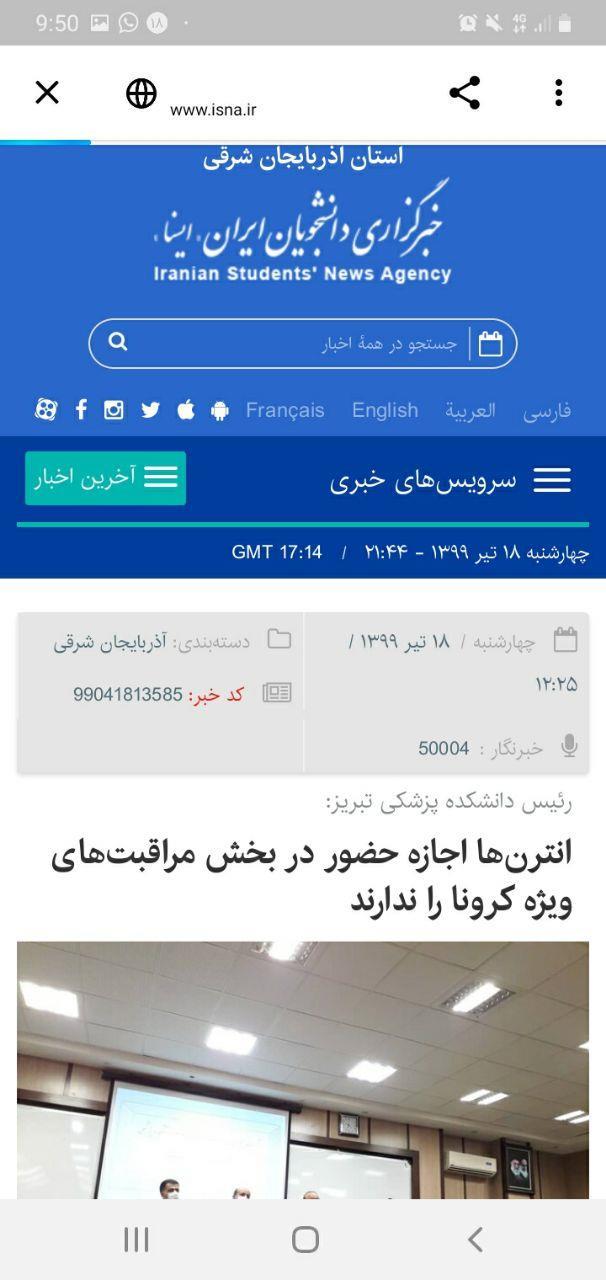
Task: Go back with the system back button
Action: 475,1240
